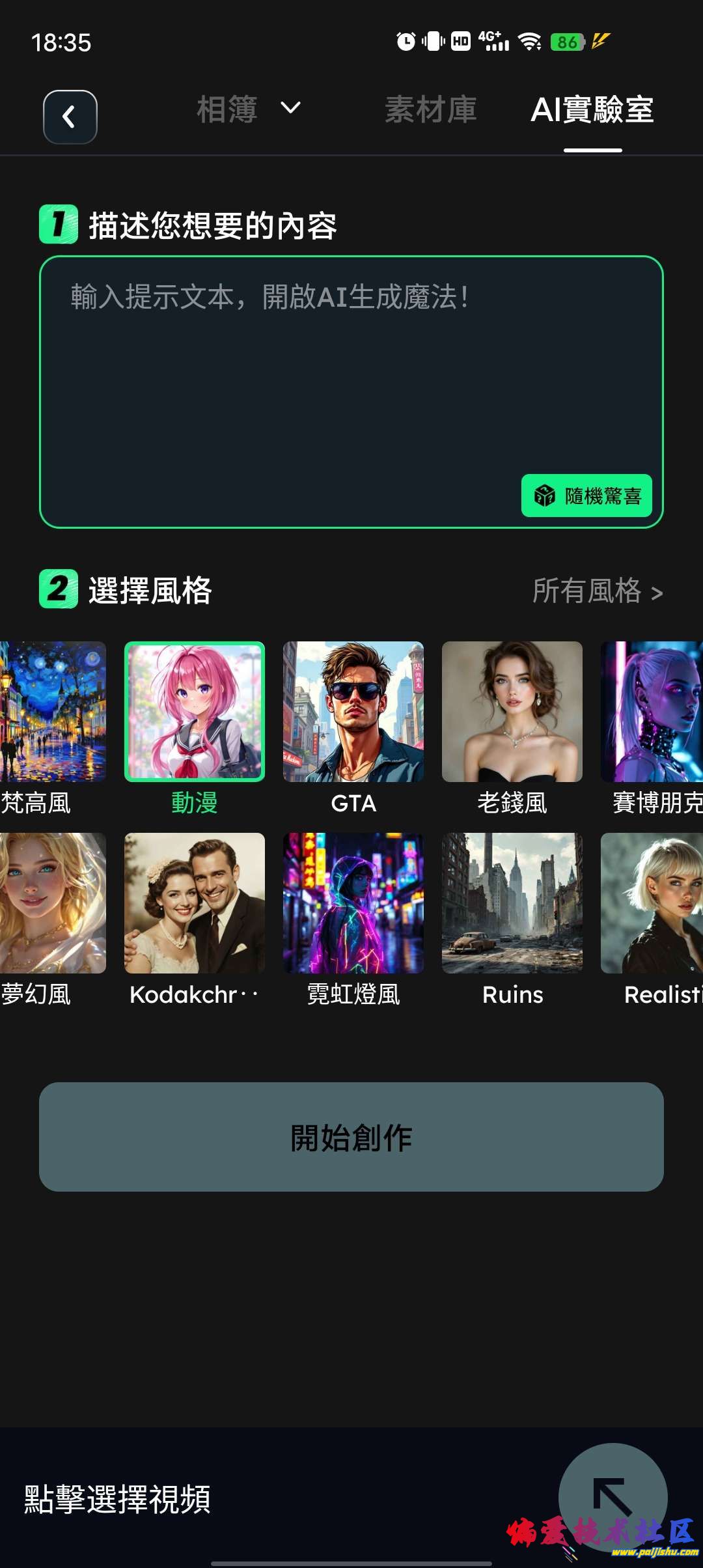Switch to the 素材庫 tab
This screenshot has width=703, height=1568.
pos(430,109)
